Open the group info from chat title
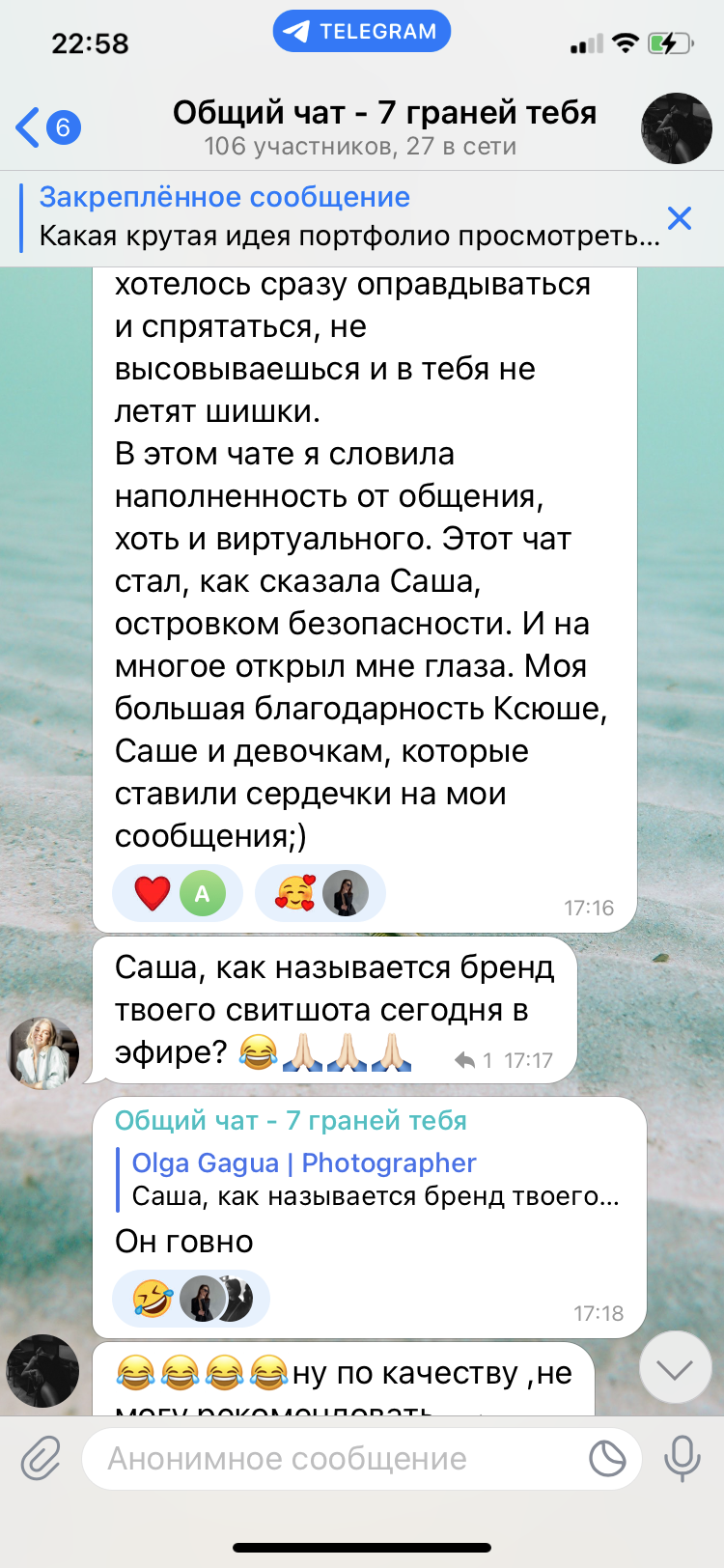 click(384, 127)
